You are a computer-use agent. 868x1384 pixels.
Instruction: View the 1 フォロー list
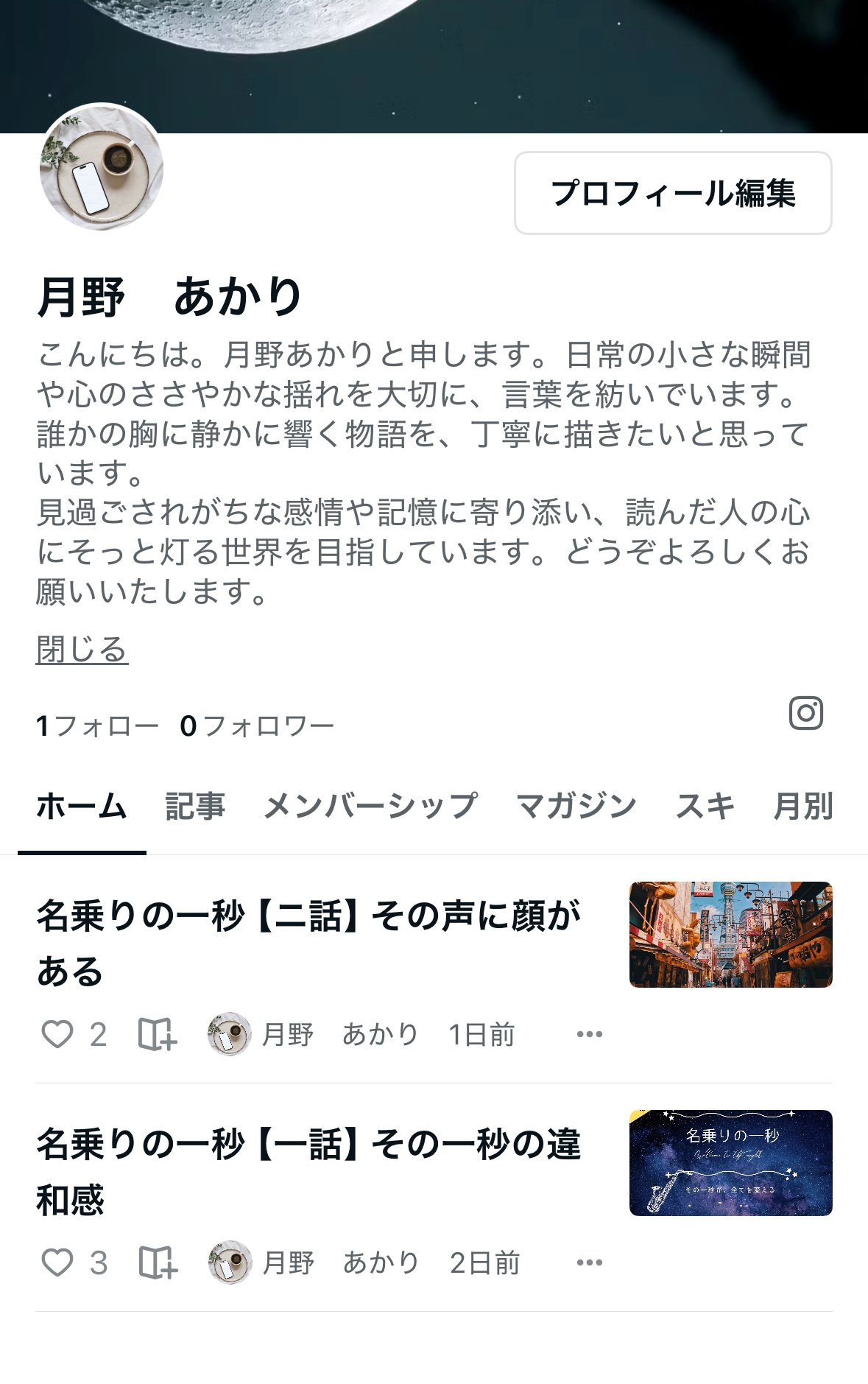coord(97,726)
